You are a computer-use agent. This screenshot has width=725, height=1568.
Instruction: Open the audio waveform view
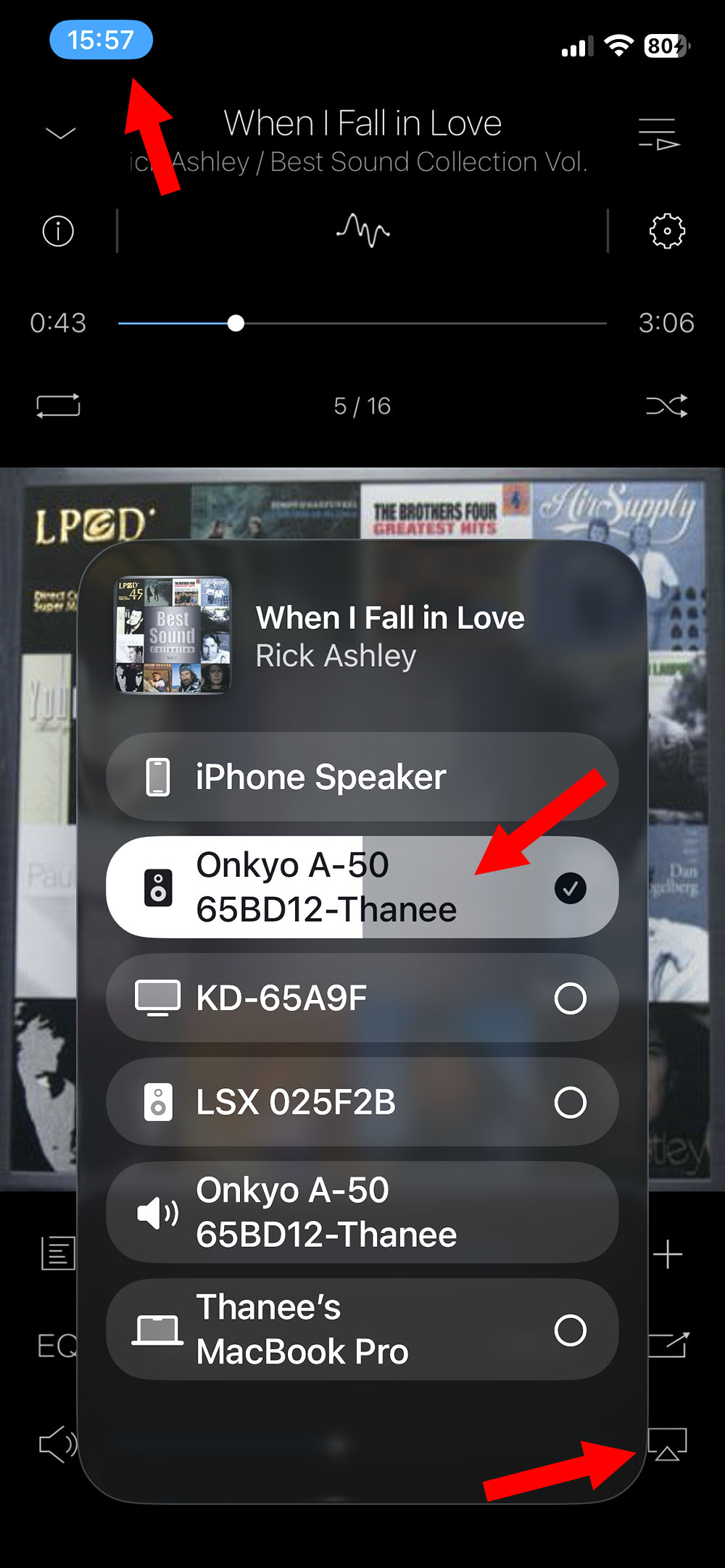point(362,230)
